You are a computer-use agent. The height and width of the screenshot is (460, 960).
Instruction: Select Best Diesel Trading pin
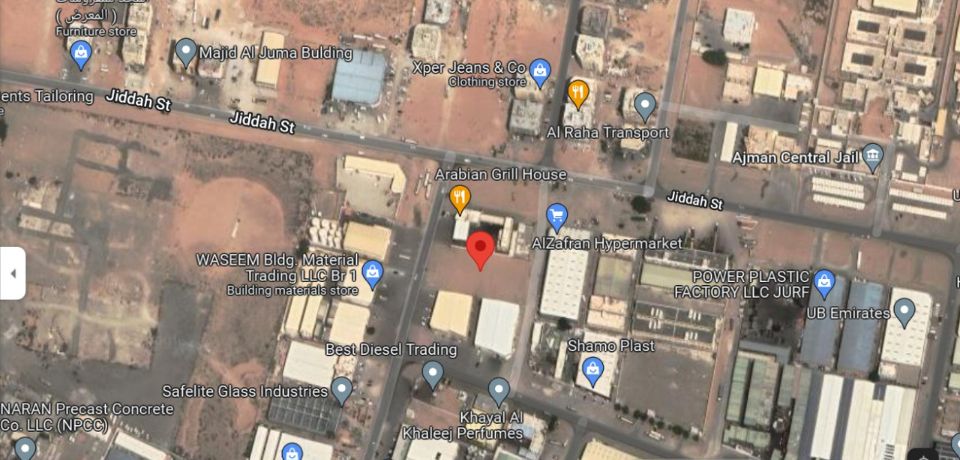[433, 374]
